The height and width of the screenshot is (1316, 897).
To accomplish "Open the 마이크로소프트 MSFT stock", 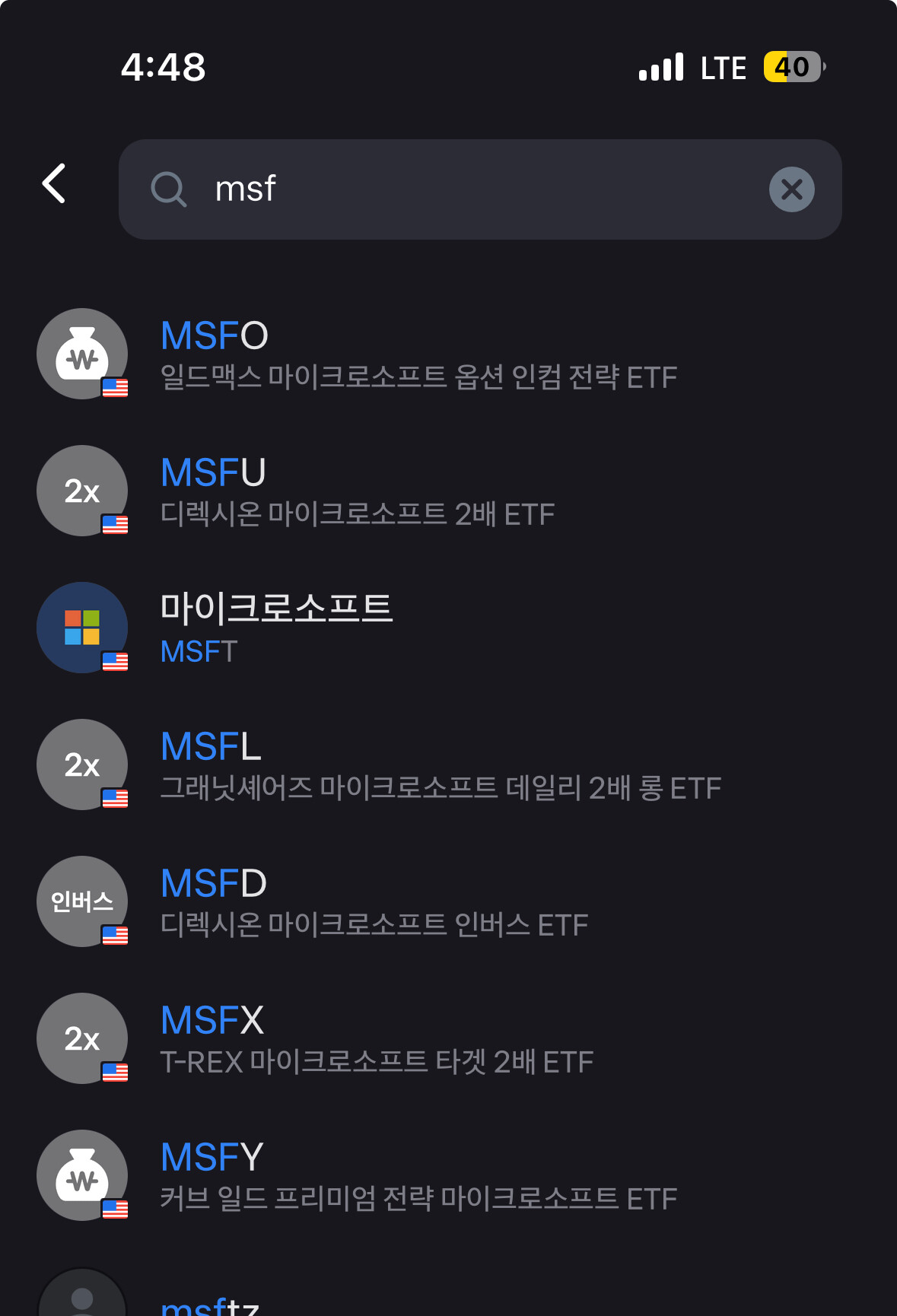I will coord(276,628).
